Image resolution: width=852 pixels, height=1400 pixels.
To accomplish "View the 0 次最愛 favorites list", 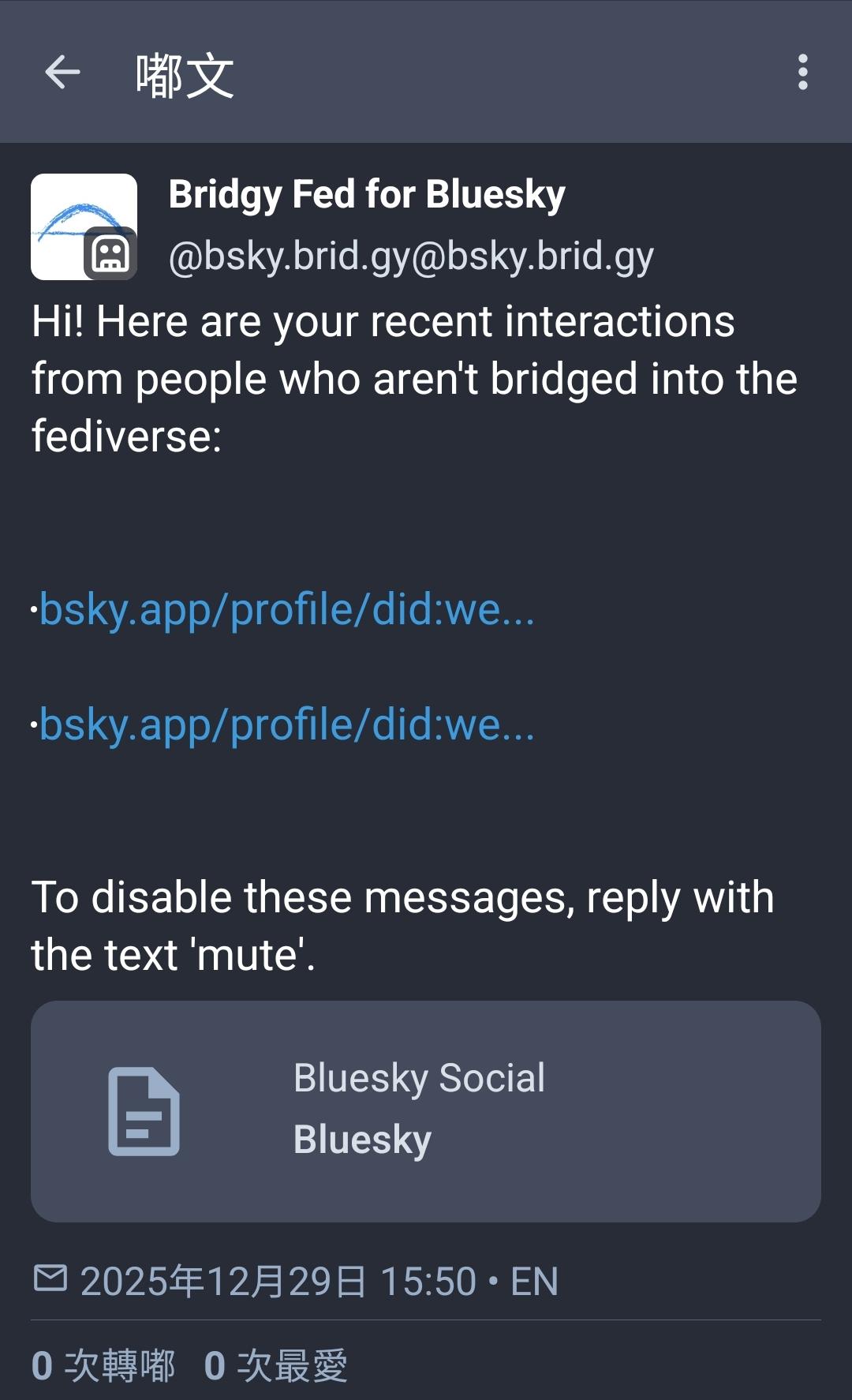I will (x=275, y=1366).
